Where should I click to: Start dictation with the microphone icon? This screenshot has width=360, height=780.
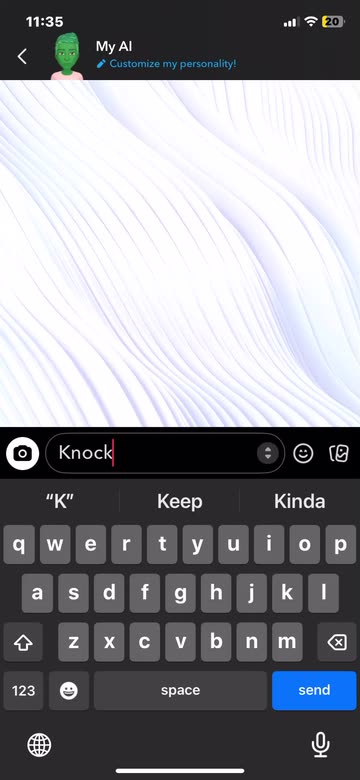(x=320, y=745)
